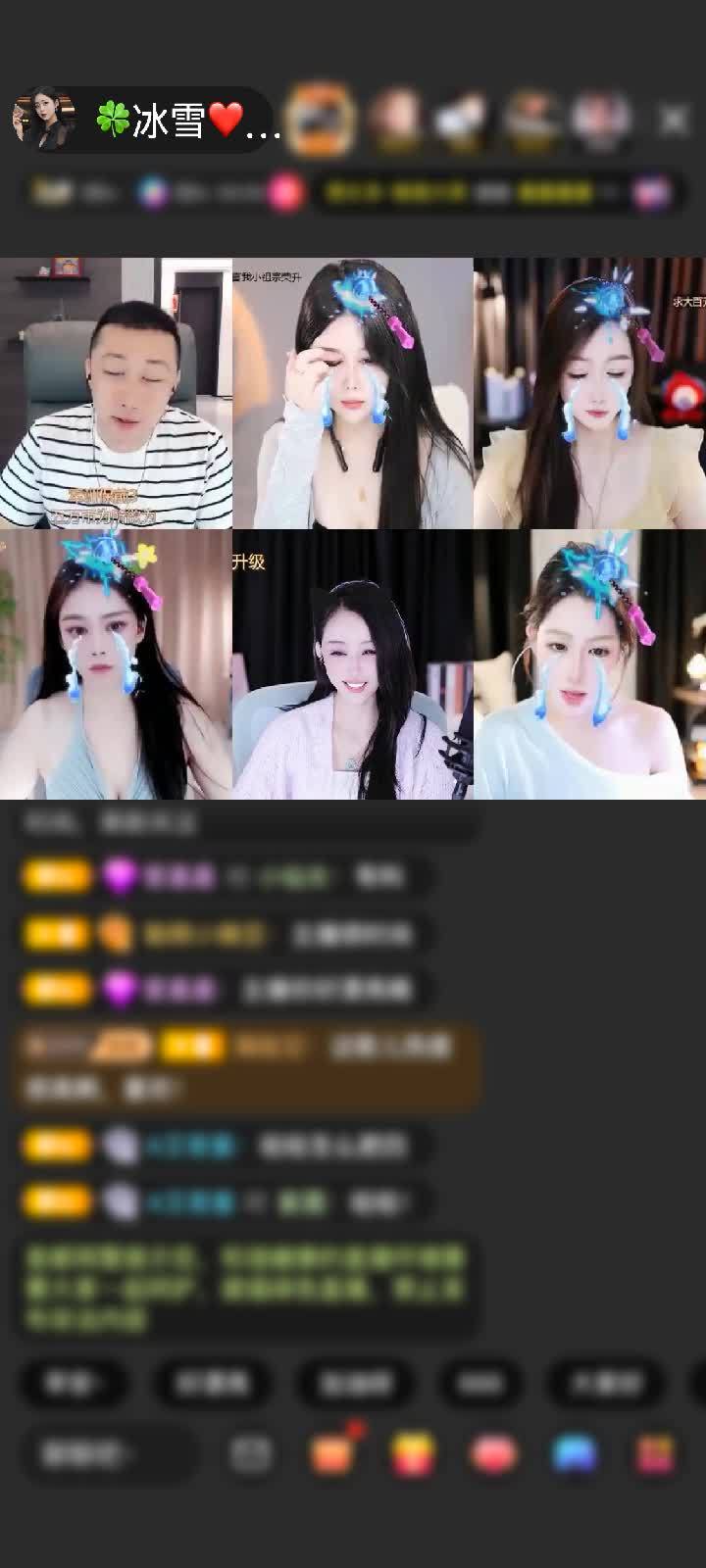Open the blue icon in bottom bar
Screen dimensions: 706x1568
[x=575, y=1453]
